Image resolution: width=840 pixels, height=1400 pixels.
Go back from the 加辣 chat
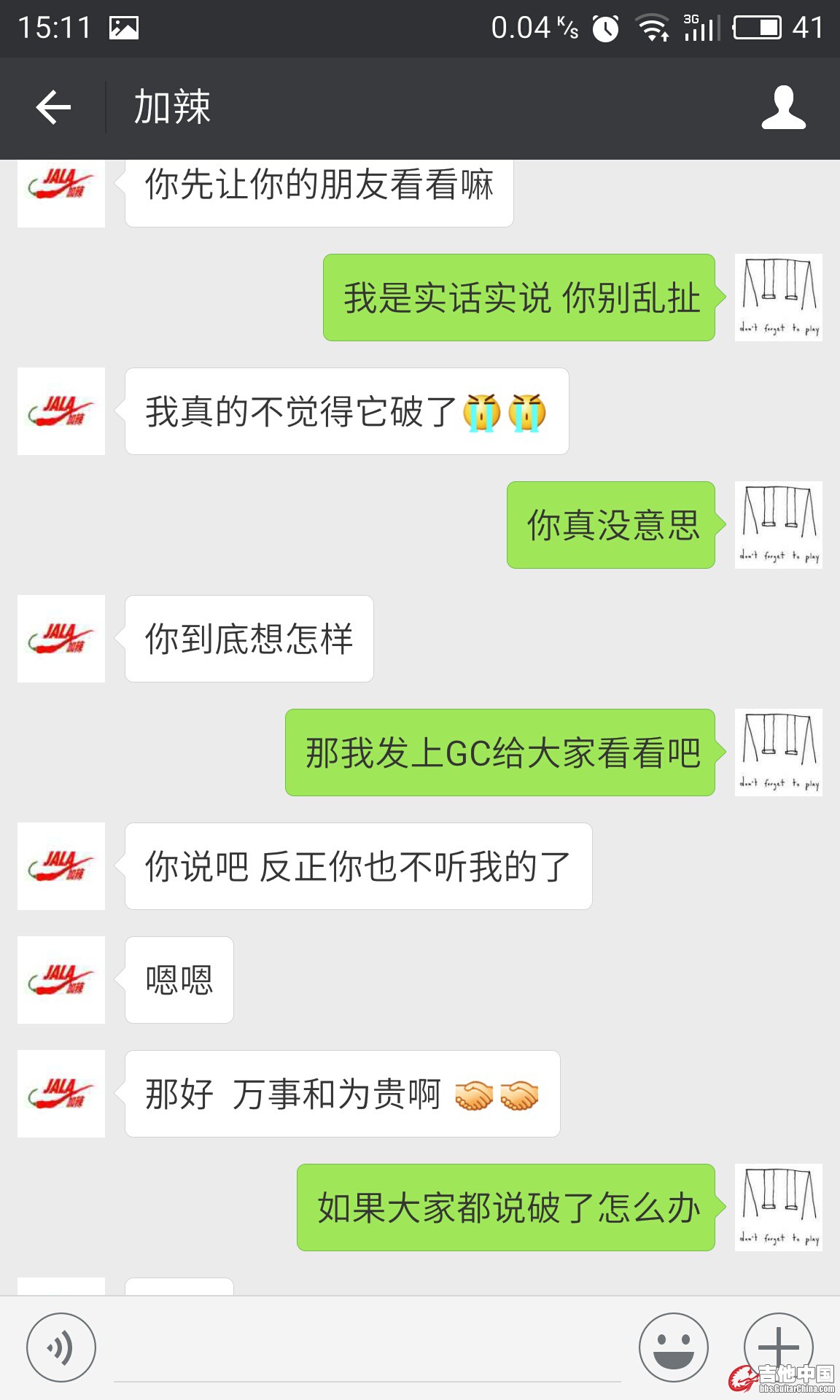pos(53,108)
